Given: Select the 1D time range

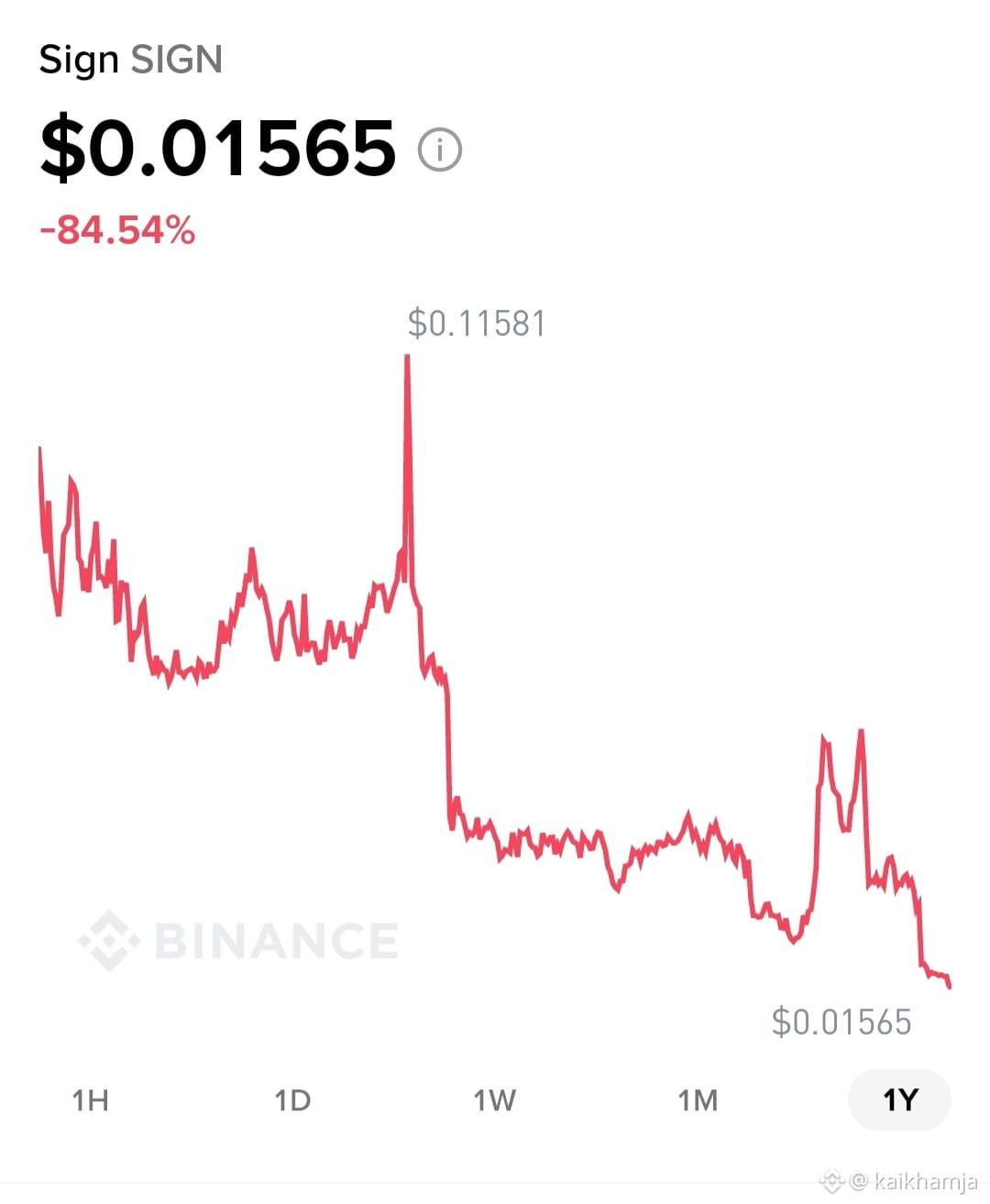Looking at the screenshot, I should tap(292, 1099).
